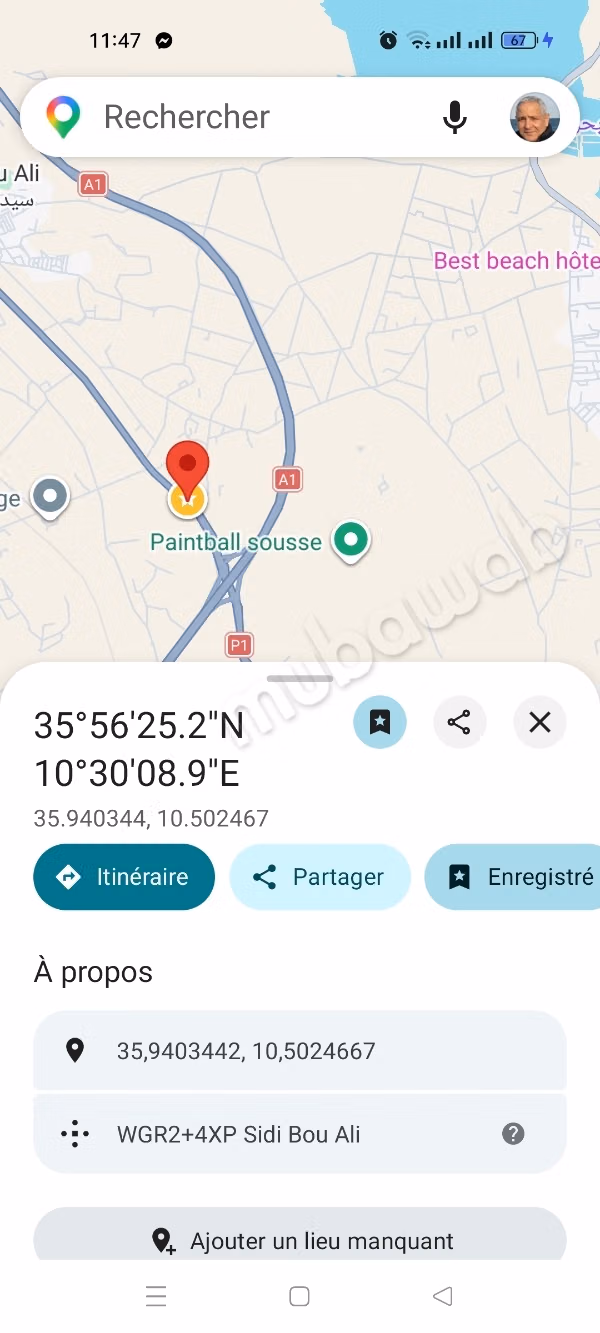The height and width of the screenshot is (1333, 600).
Task: Close the location details sheet
Action: [x=540, y=722]
